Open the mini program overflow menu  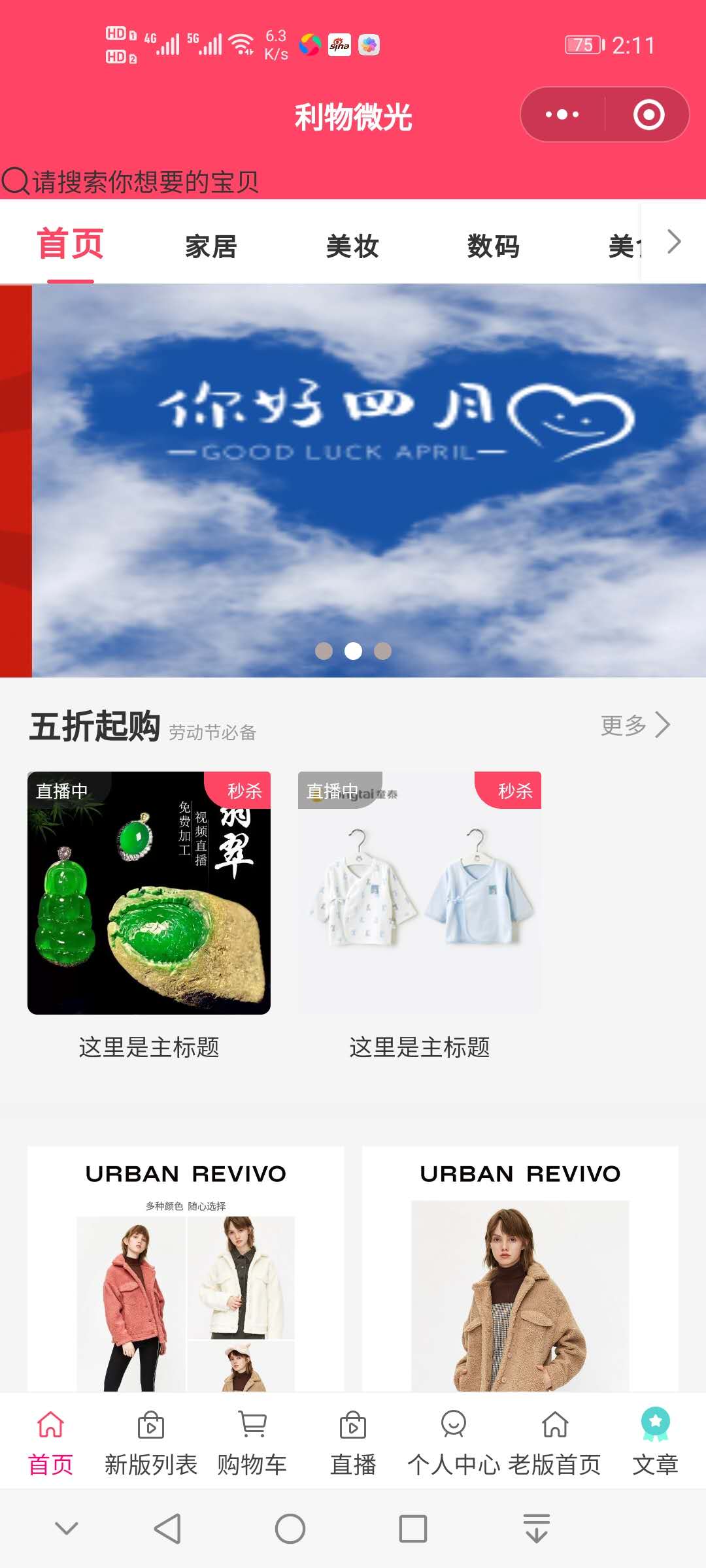pyautogui.click(x=562, y=115)
